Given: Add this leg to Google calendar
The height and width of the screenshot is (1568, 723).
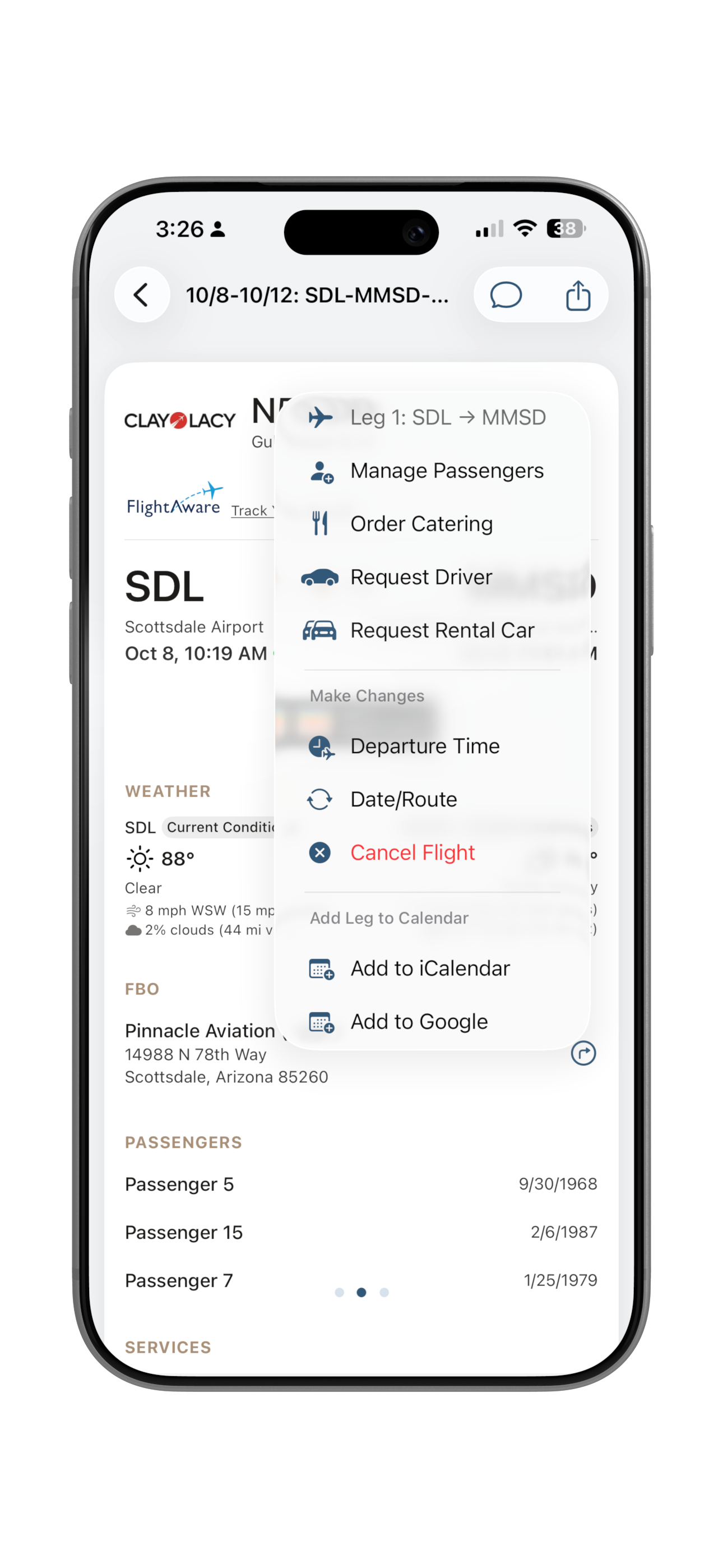Looking at the screenshot, I should (x=419, y=1021).
